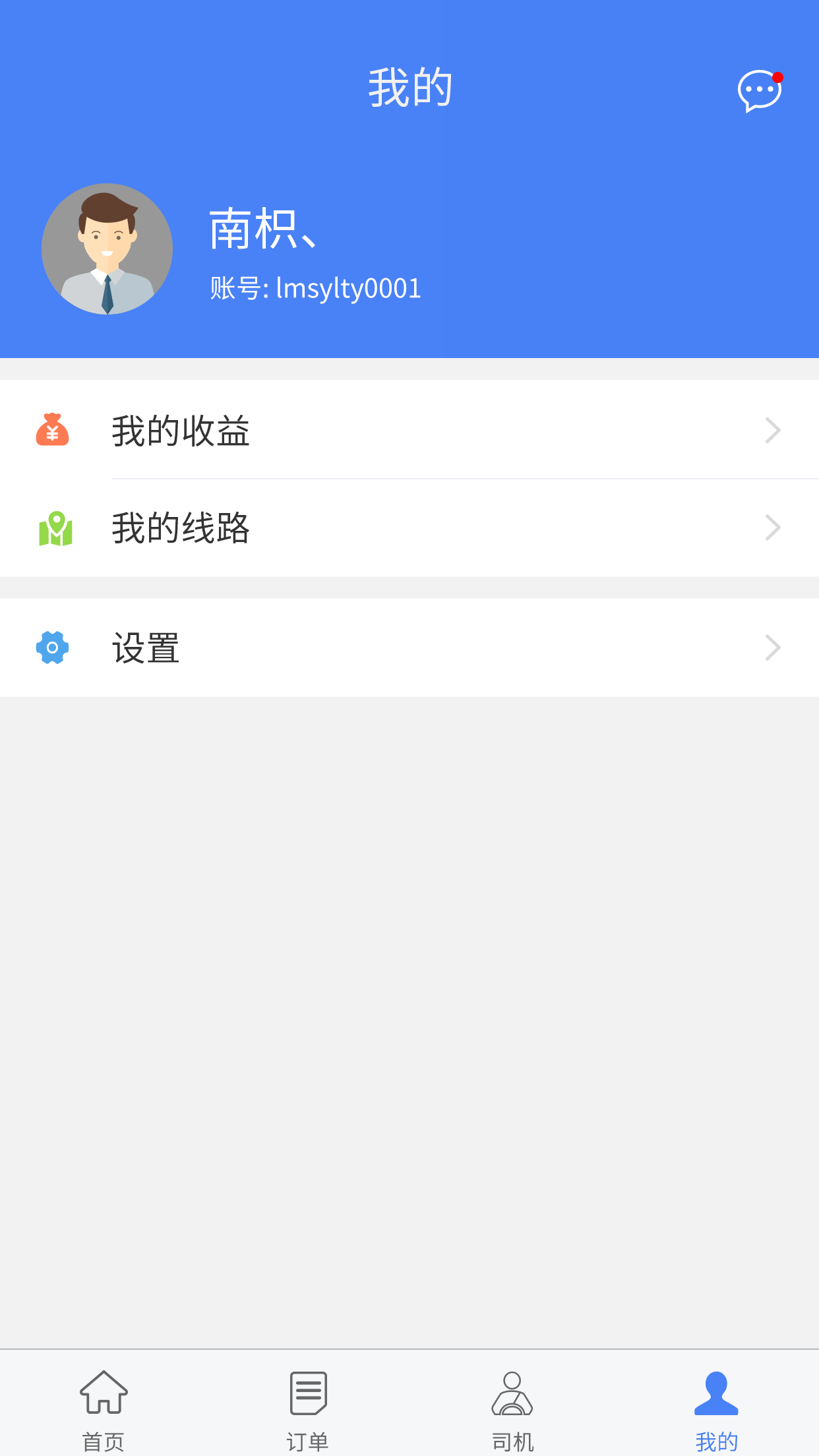Image resolution: width=819 pixels, height=1456 pixels.
Task: Open 我的线路 routes row
Action: [x=409, y=528]
